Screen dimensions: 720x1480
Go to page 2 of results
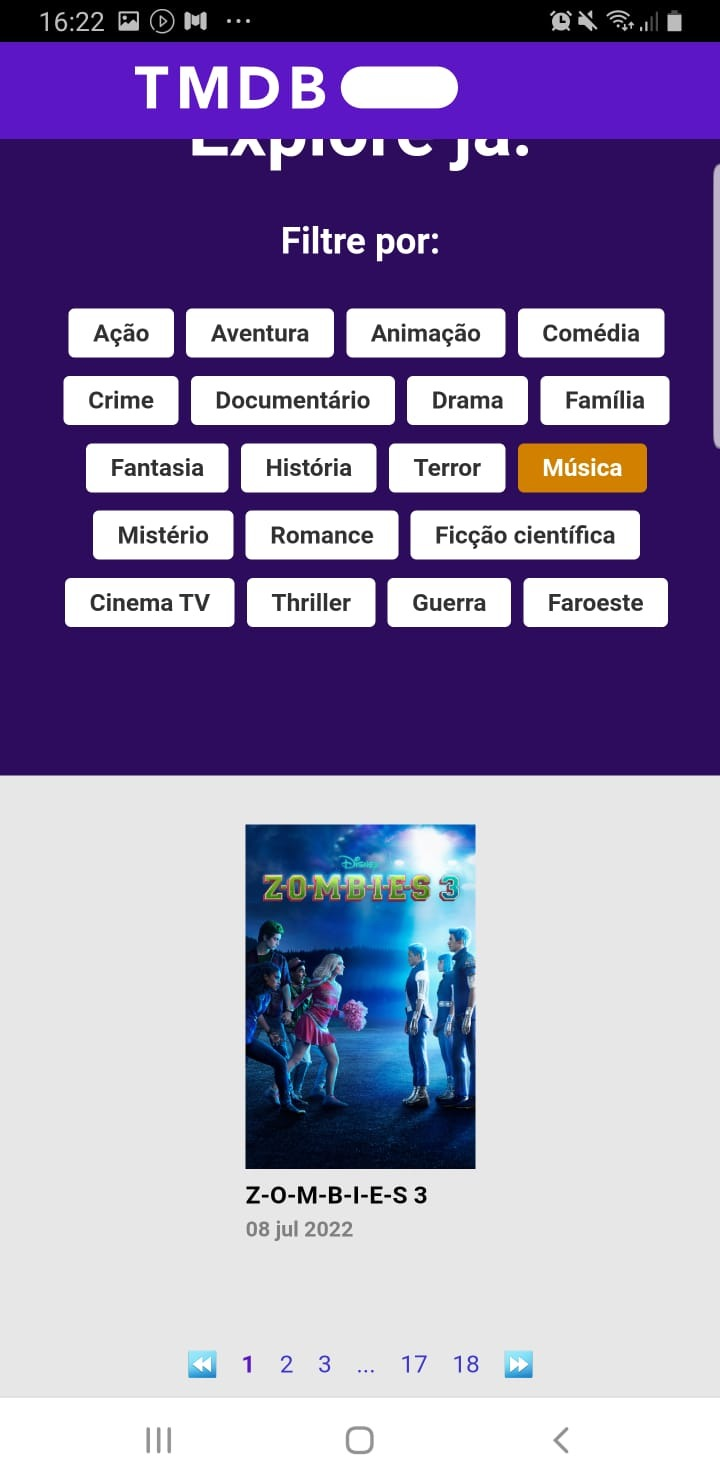tap(286, 1364)
